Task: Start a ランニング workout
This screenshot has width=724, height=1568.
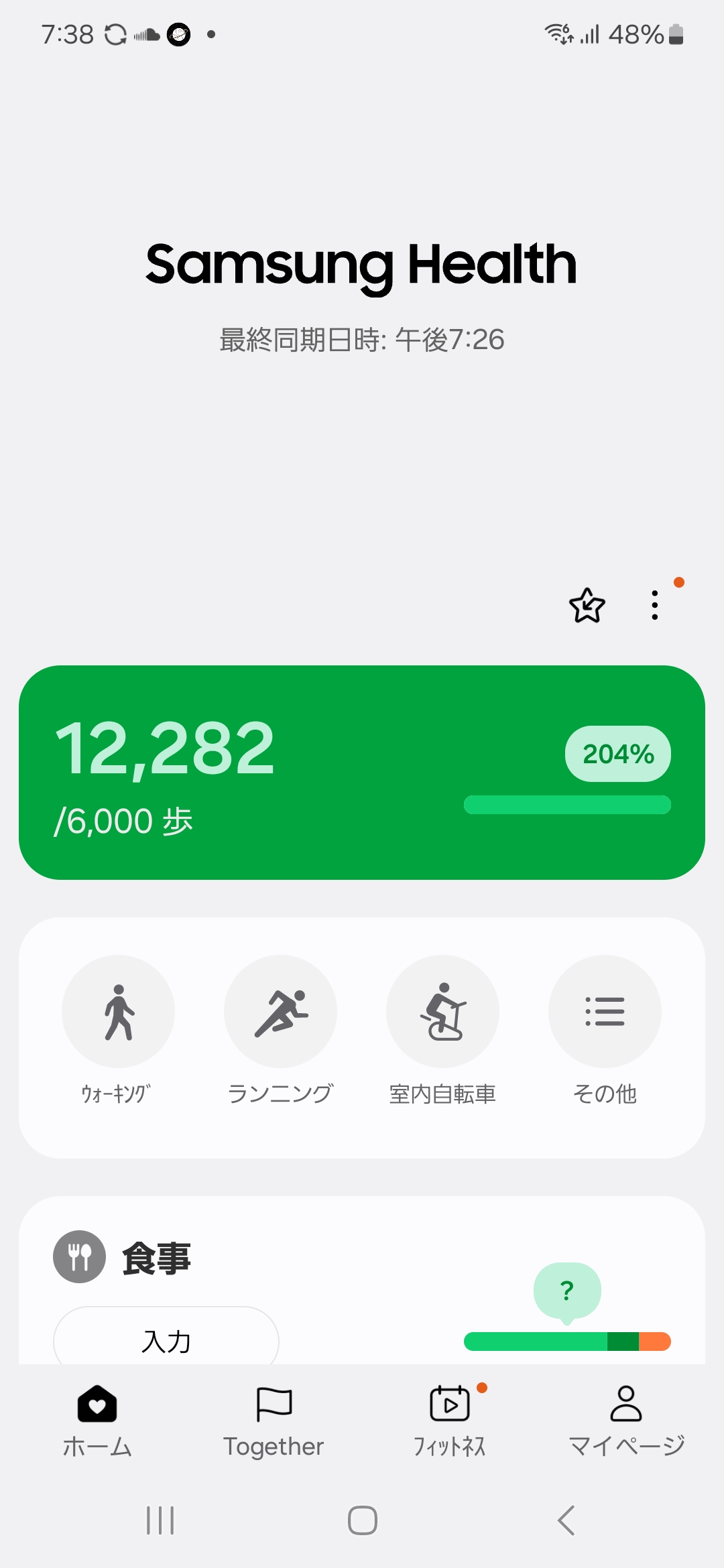Action: point(280,1011)
